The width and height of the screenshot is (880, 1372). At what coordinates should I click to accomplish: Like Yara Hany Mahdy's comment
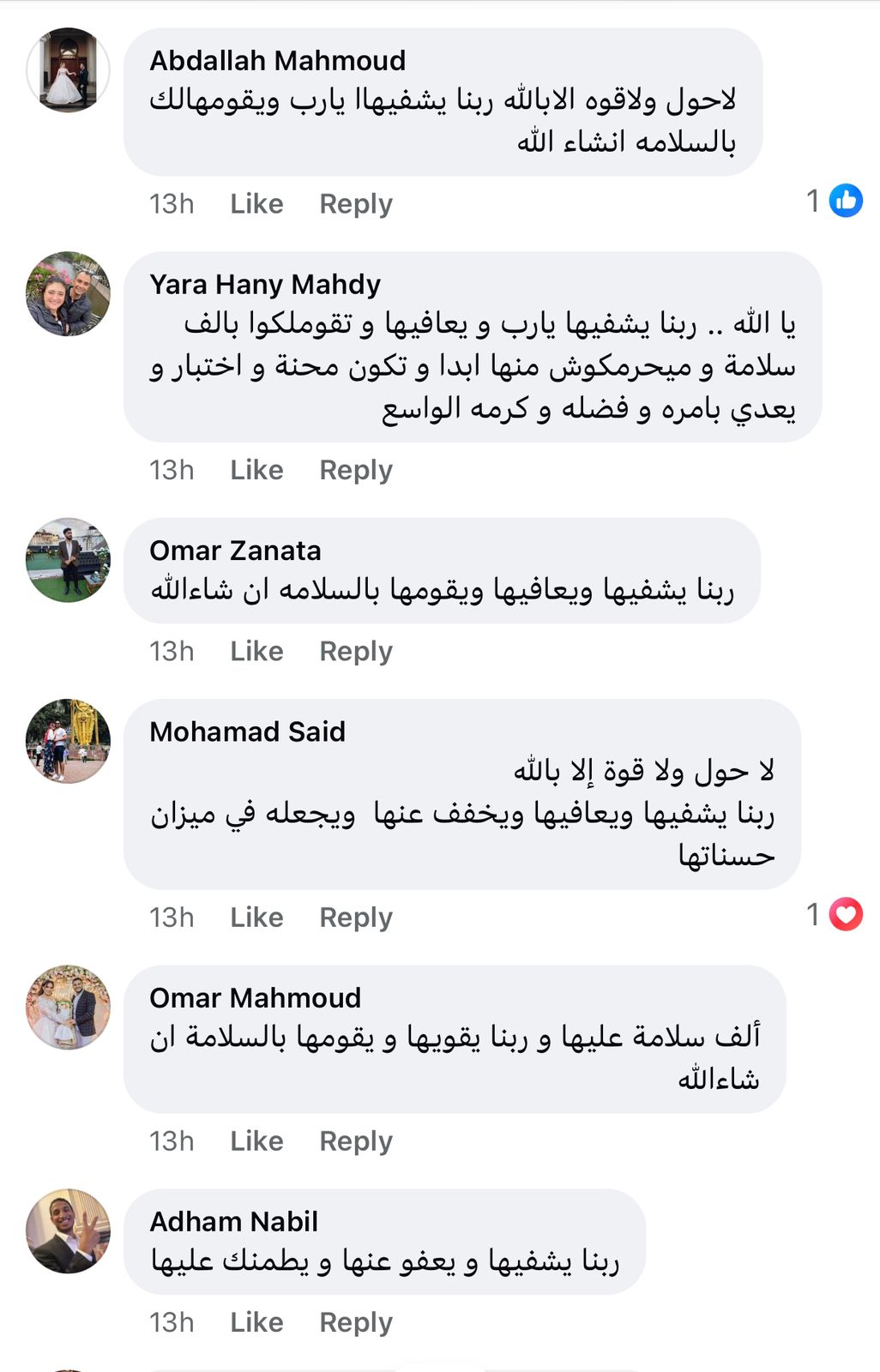coord(256,470)
